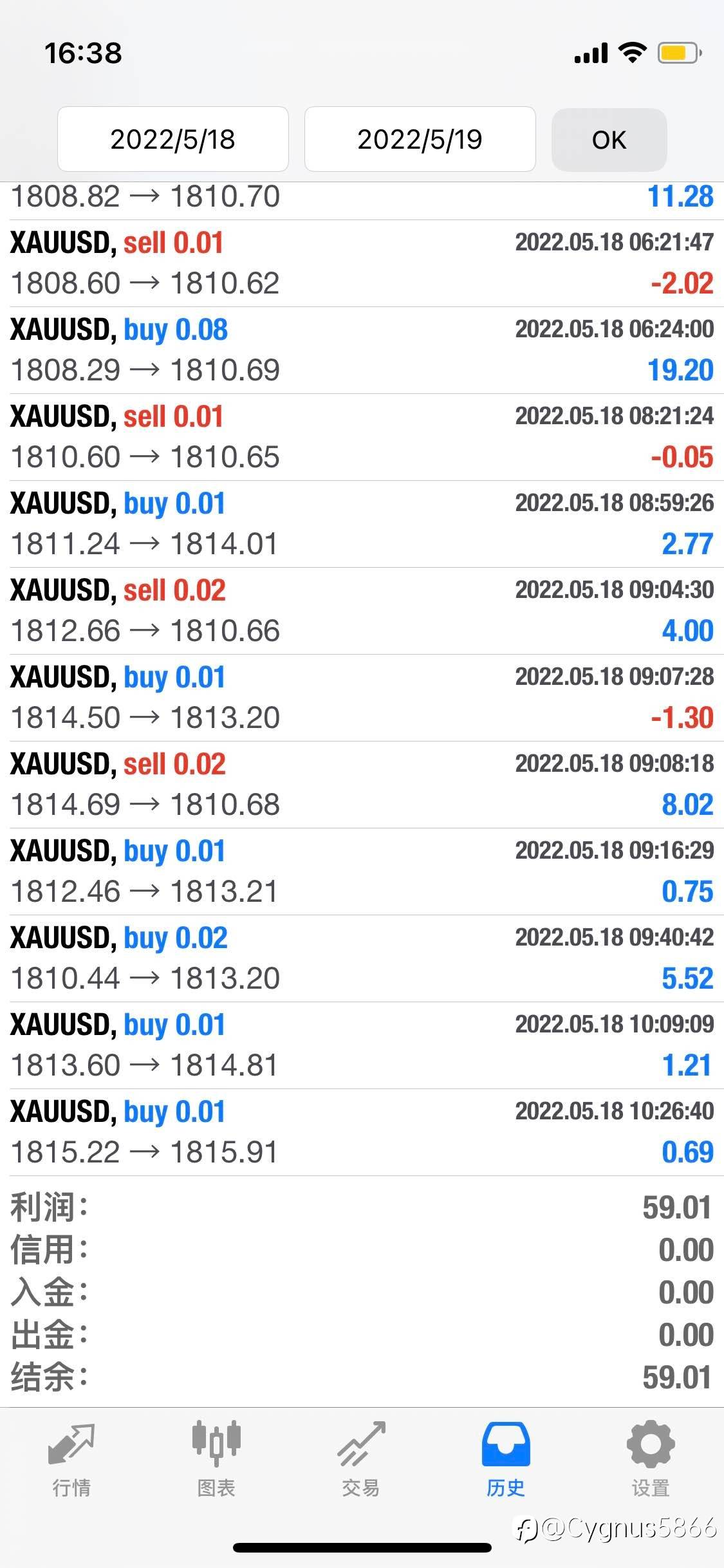Screen dimensions: 724x1568
Task: Open the buy 0.08 trade at 06:24:00
Action: (362, 350)
